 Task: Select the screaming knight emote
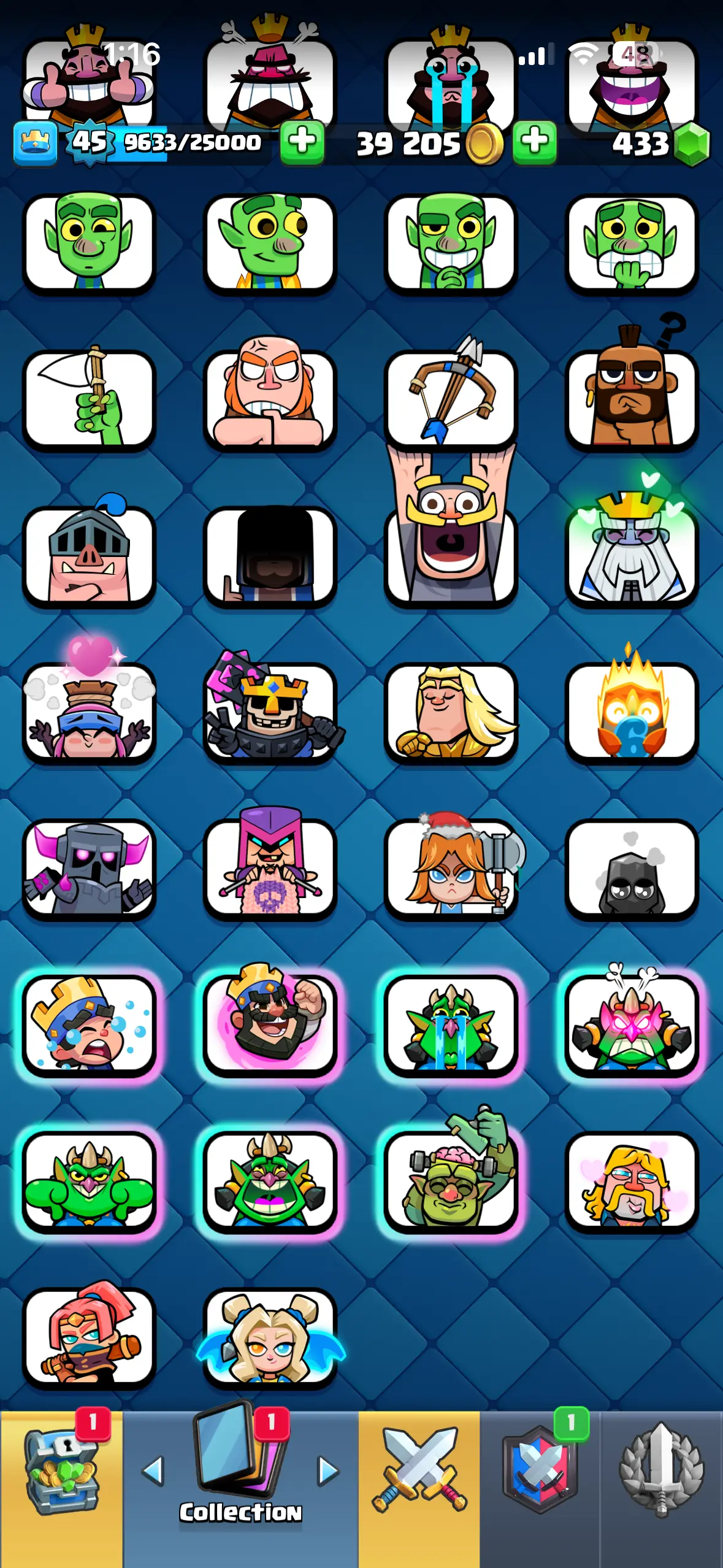[x=451, y=540]
